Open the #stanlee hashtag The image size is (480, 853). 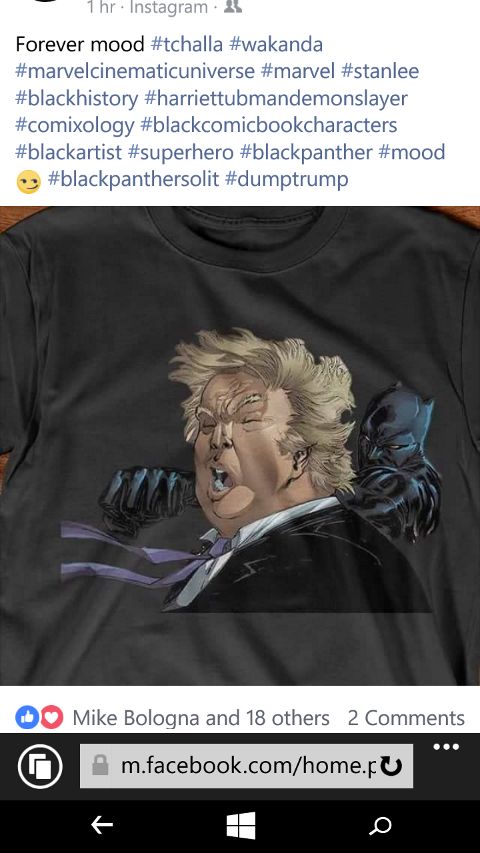pos(380,71)
